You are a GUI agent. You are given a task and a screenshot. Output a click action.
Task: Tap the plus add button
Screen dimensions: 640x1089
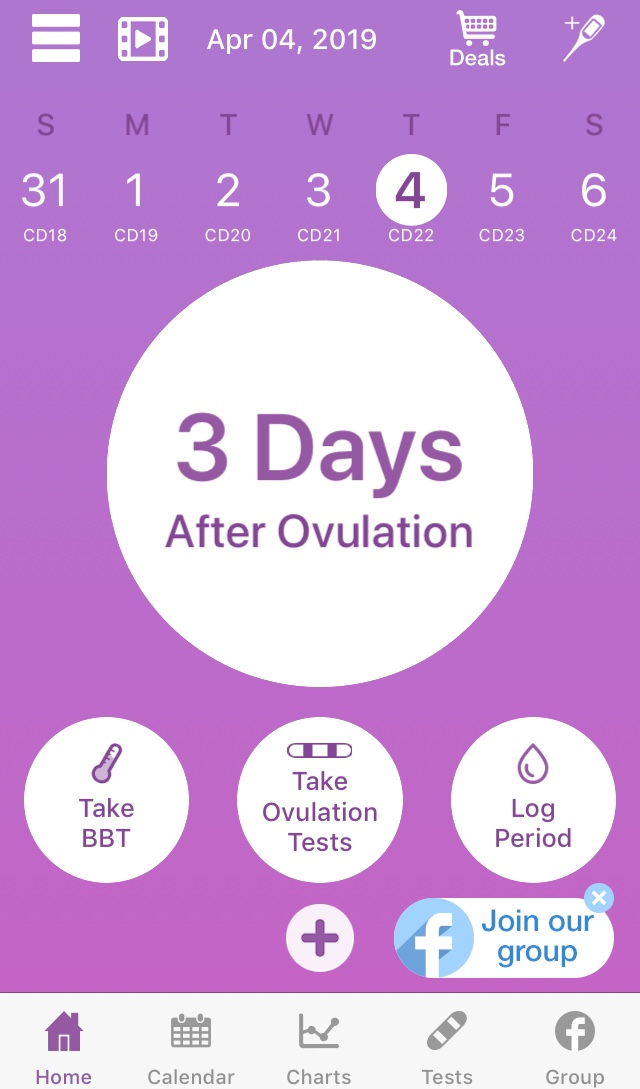tap(320, 938)
